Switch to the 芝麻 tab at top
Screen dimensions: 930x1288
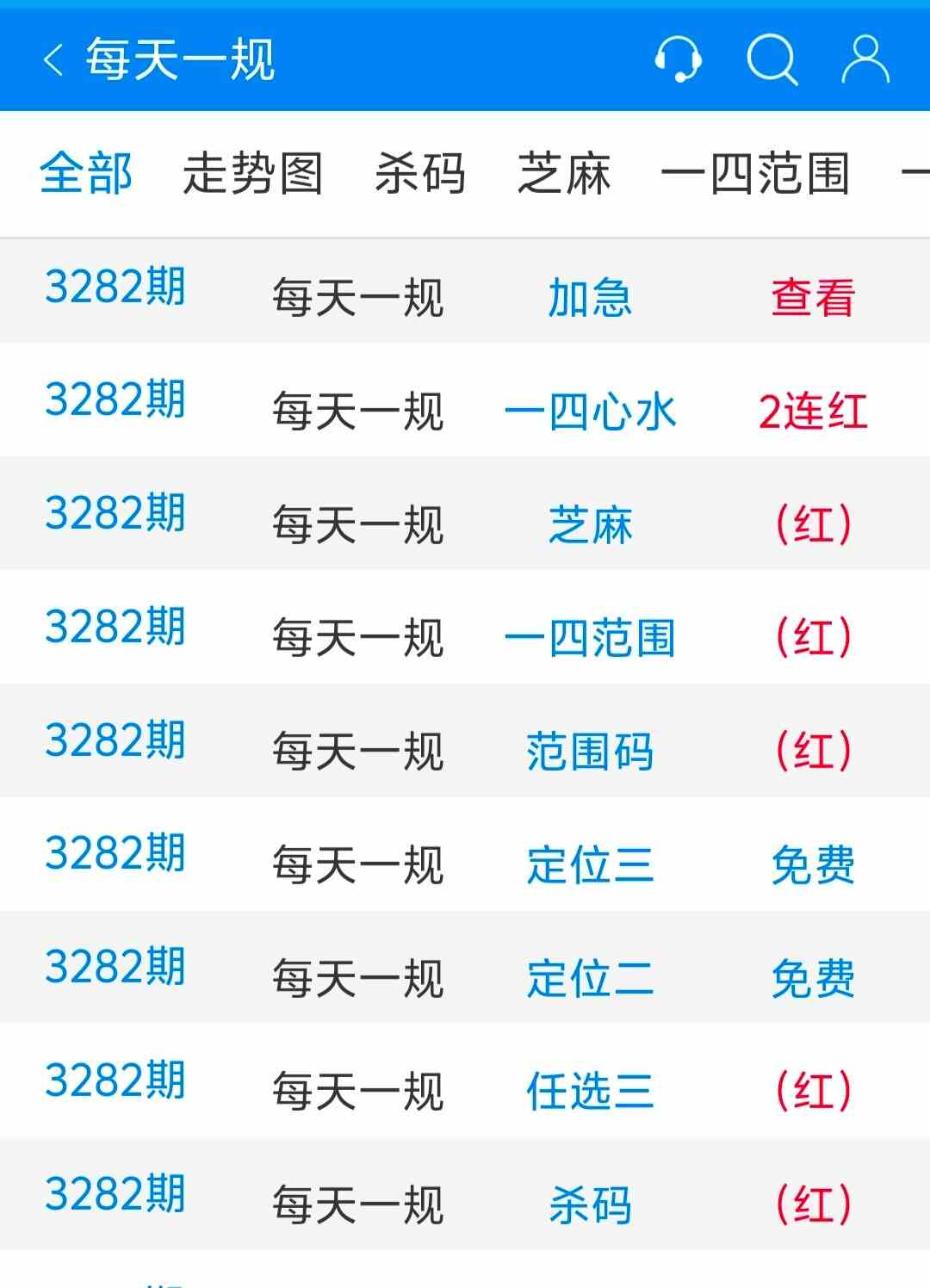(x=564, y=173)
